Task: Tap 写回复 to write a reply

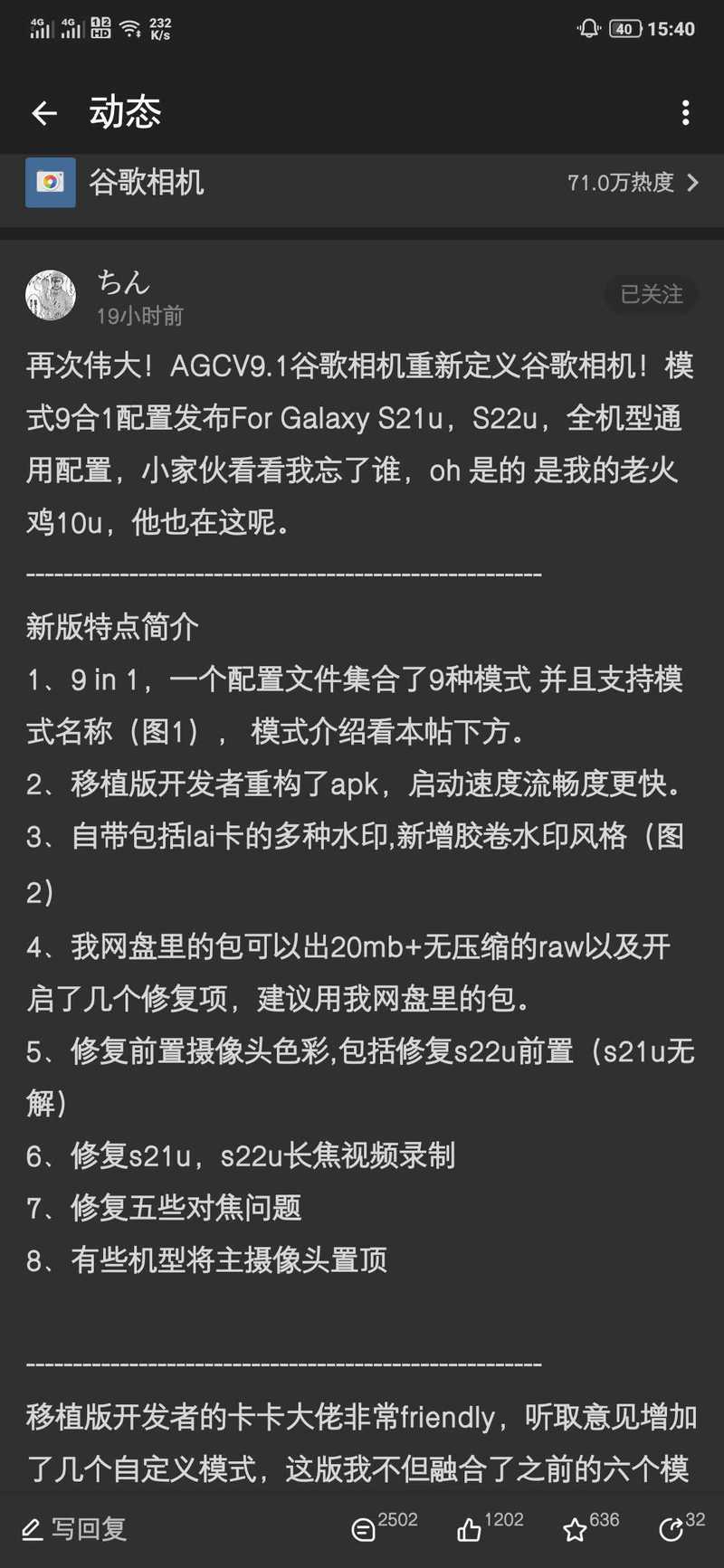Action: [74, 1529]
